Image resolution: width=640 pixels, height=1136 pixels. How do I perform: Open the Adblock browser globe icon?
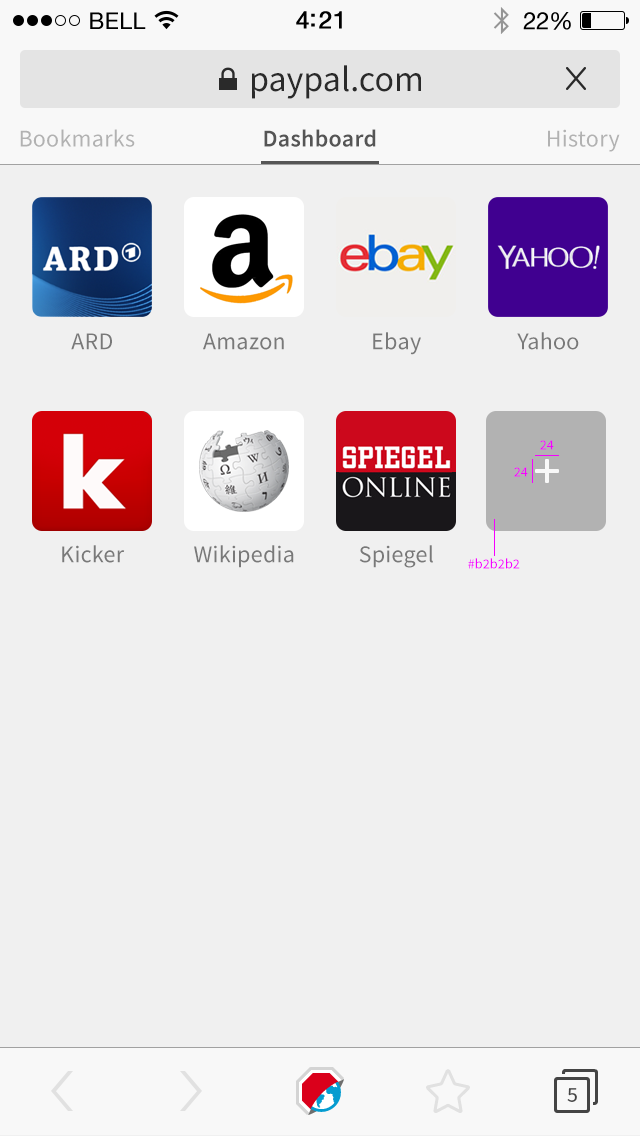(x=320, y=1090)
